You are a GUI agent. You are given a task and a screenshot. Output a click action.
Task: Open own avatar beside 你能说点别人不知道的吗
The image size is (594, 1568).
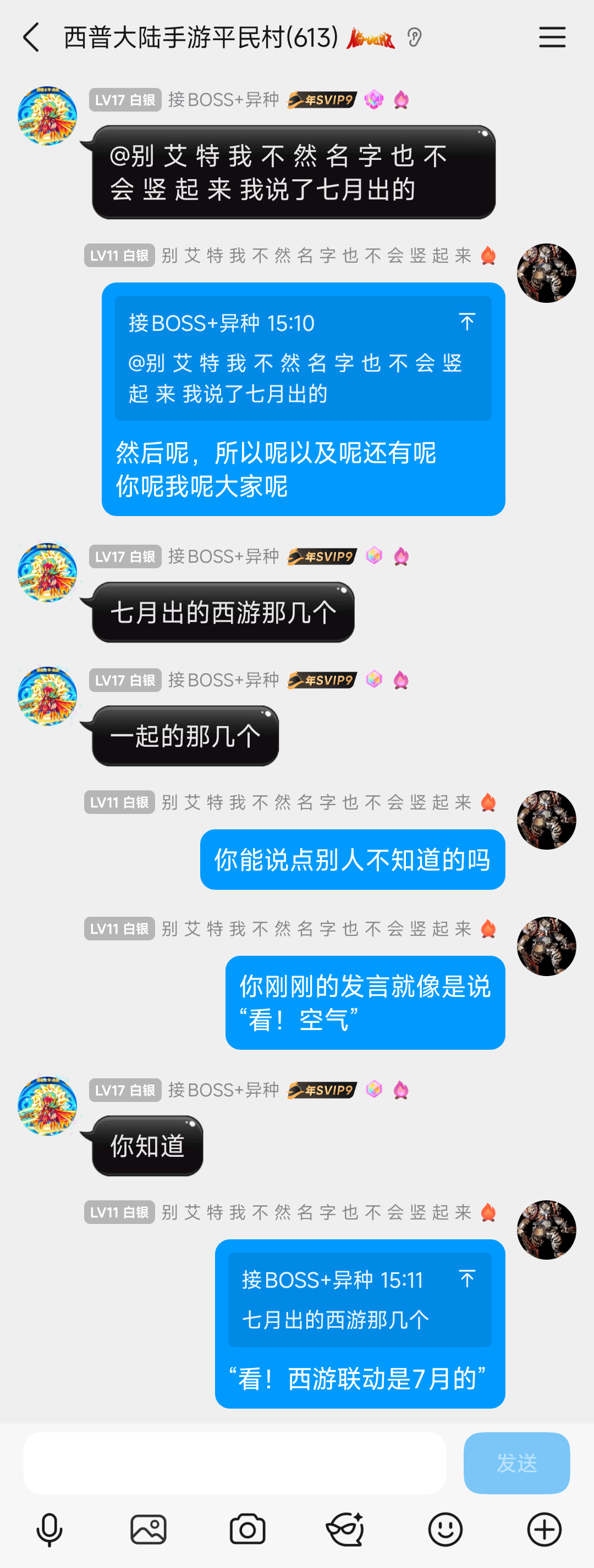click(x=547, y=820)
